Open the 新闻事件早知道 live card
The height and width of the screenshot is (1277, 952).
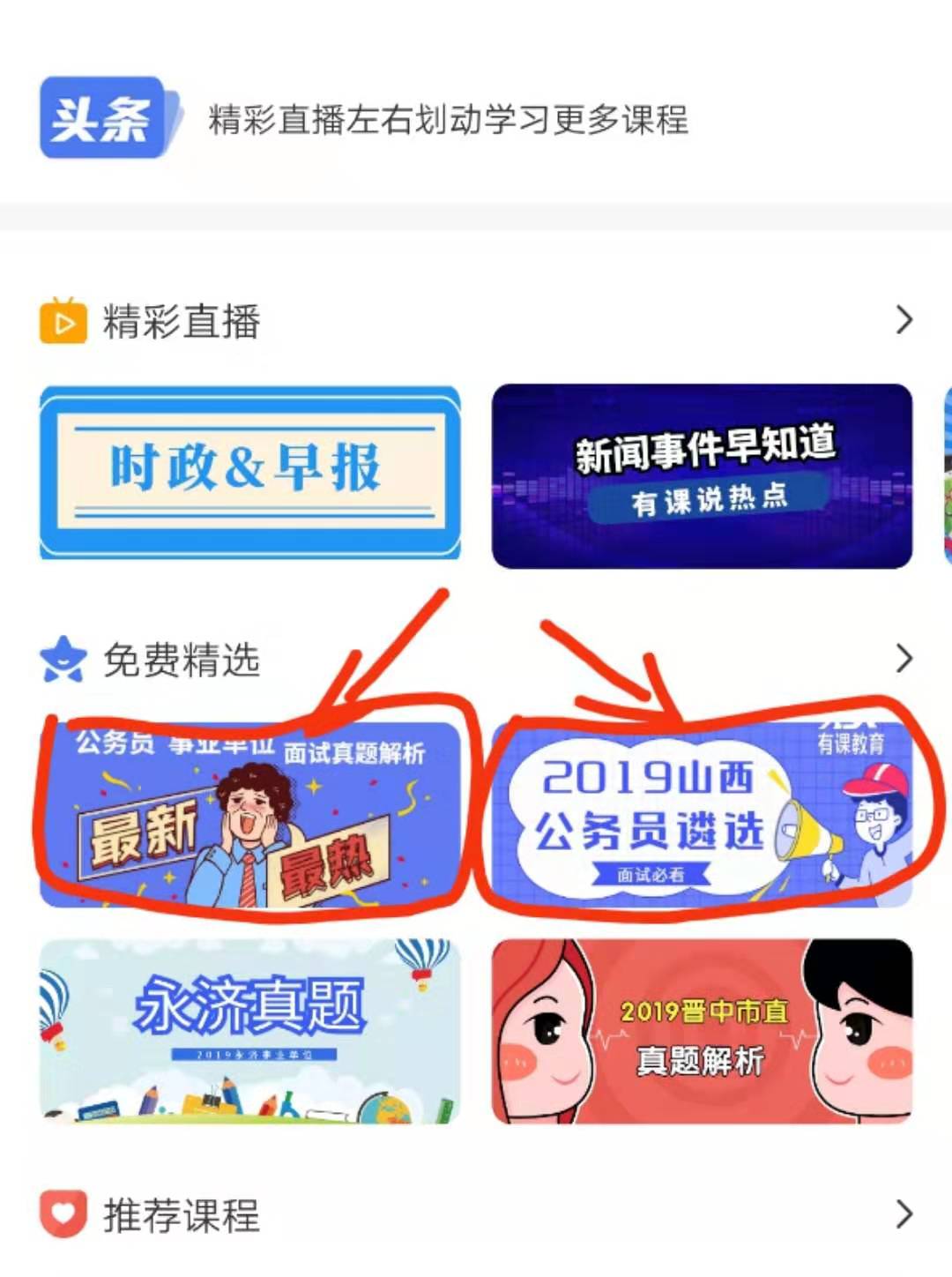[x=702, y=476]
